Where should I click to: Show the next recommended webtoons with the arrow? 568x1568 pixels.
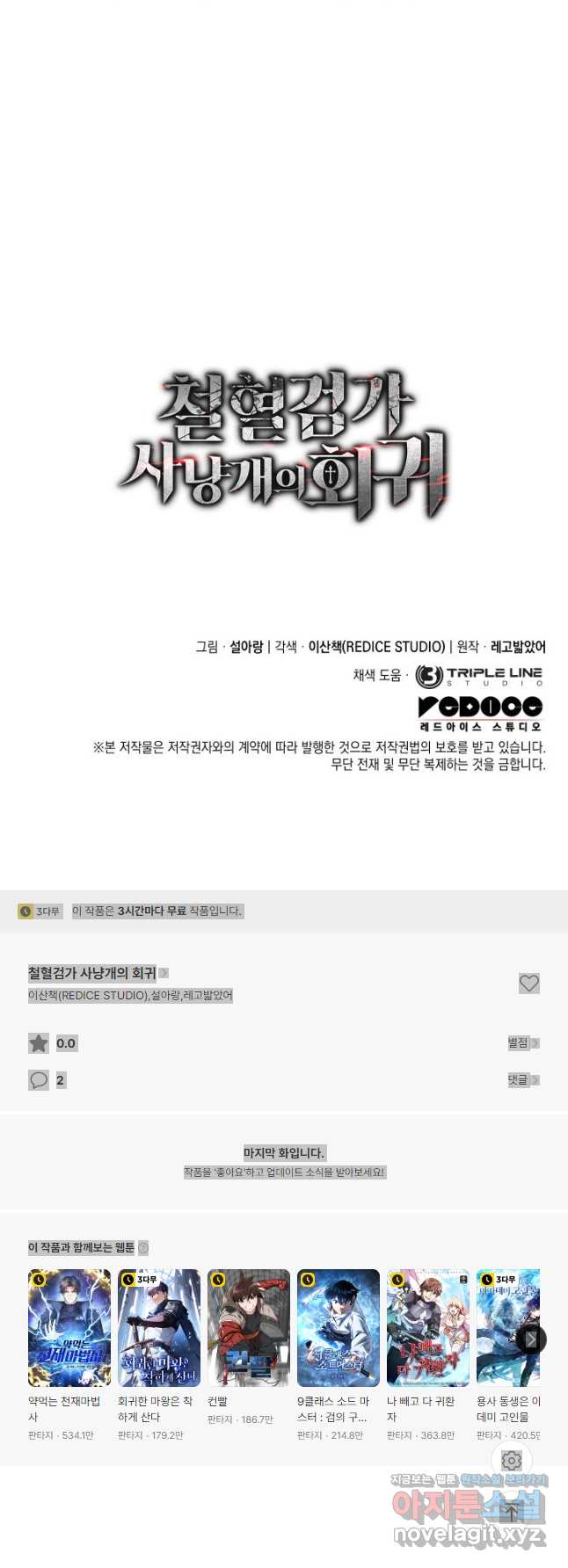[531, 1339]
